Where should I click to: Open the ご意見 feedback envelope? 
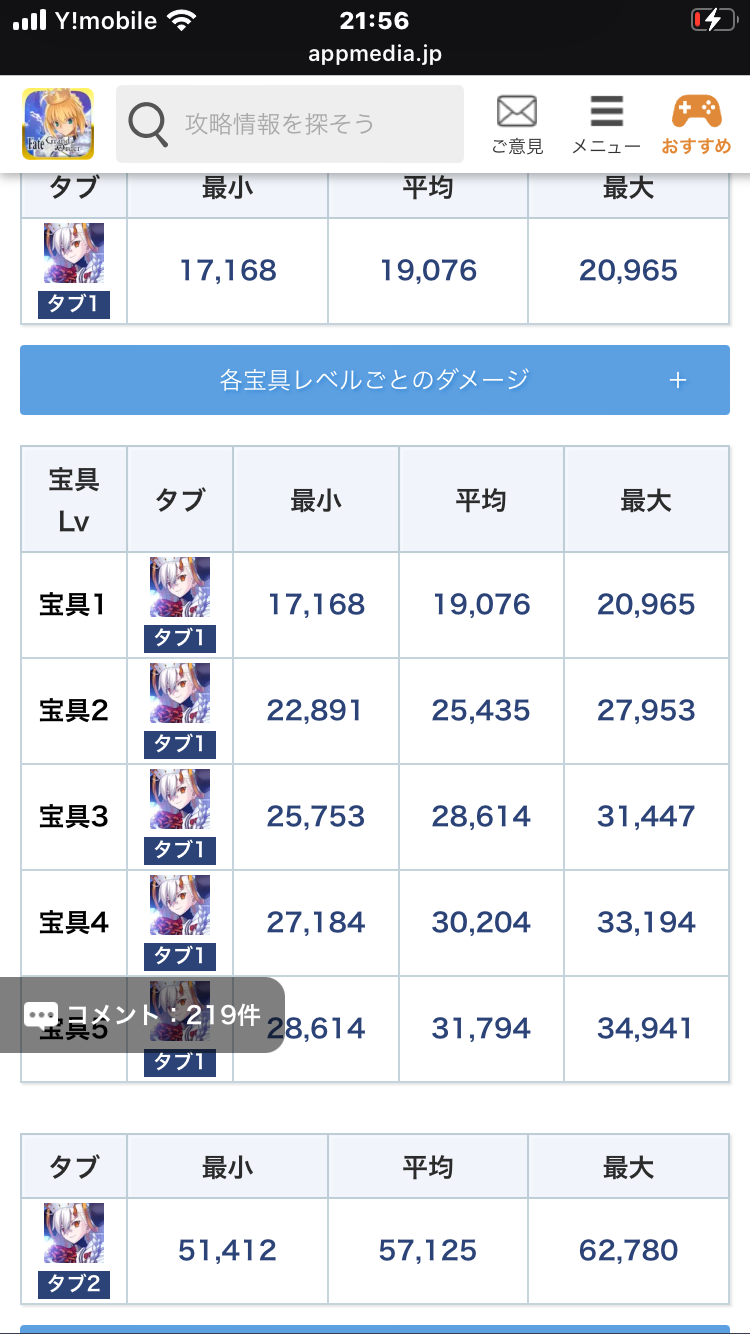click(x=517, y=124)
